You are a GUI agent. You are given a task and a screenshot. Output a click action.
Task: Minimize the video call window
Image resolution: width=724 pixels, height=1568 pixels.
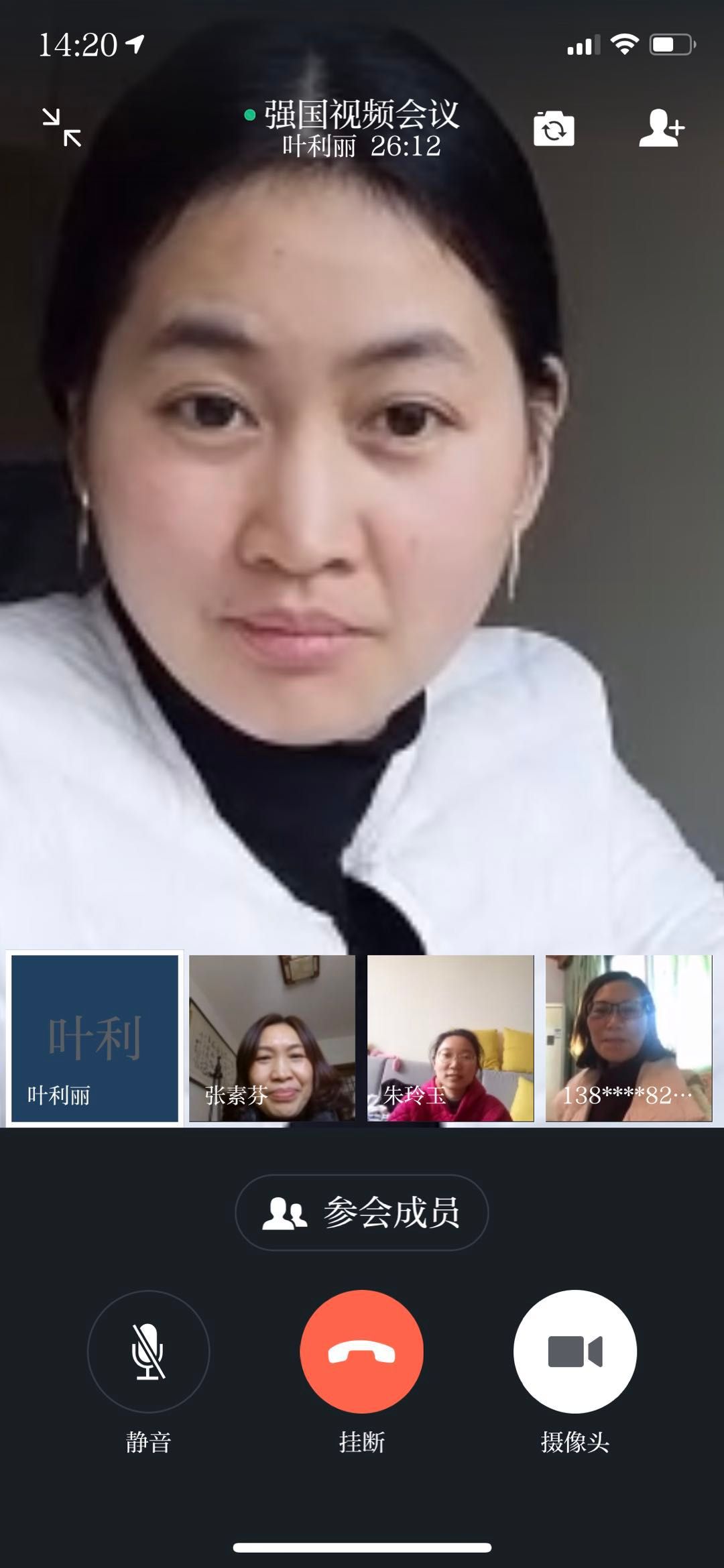coord(62,127)
